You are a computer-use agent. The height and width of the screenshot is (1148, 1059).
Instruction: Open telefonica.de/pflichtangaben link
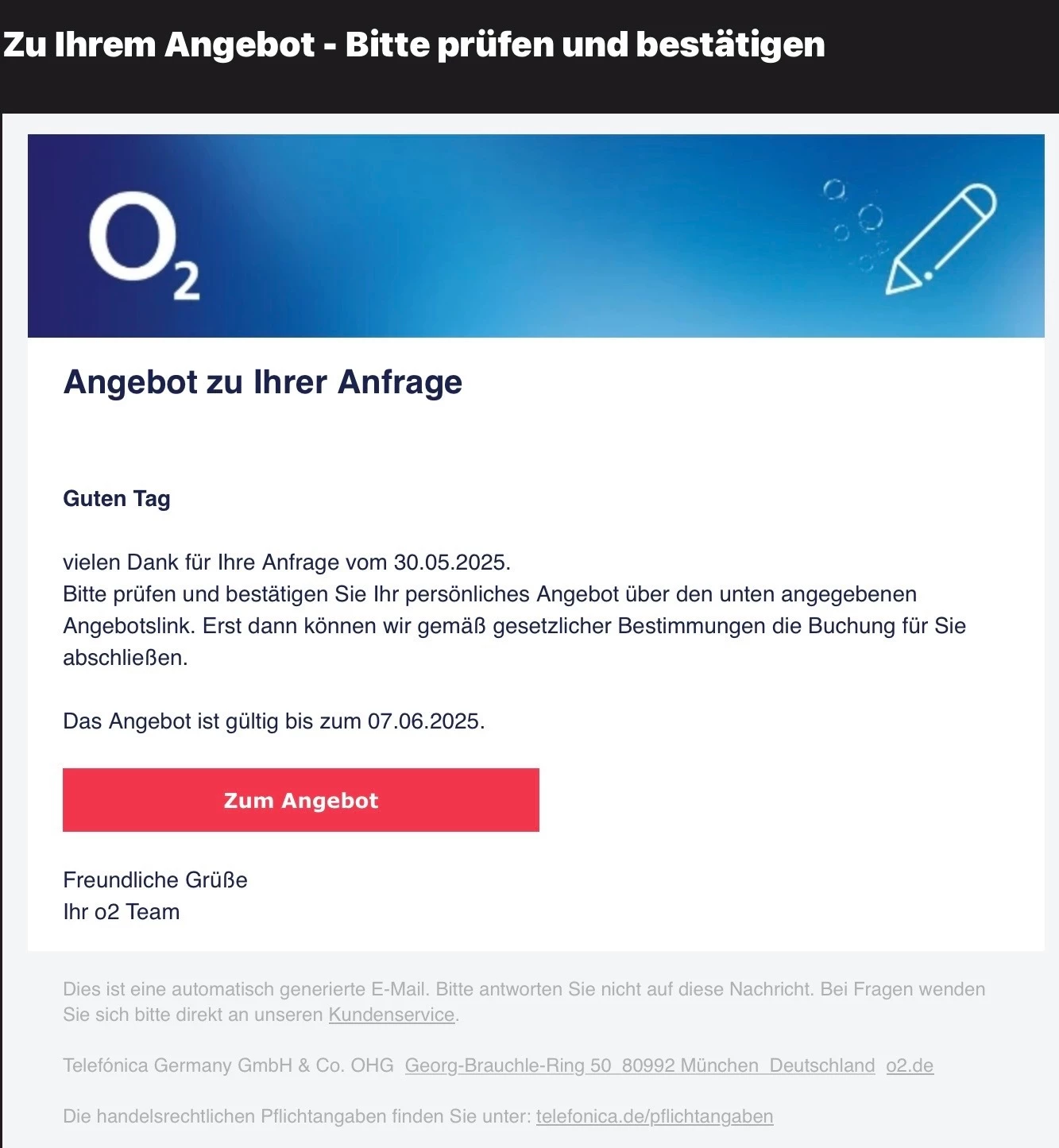(x=654, y=1116)
